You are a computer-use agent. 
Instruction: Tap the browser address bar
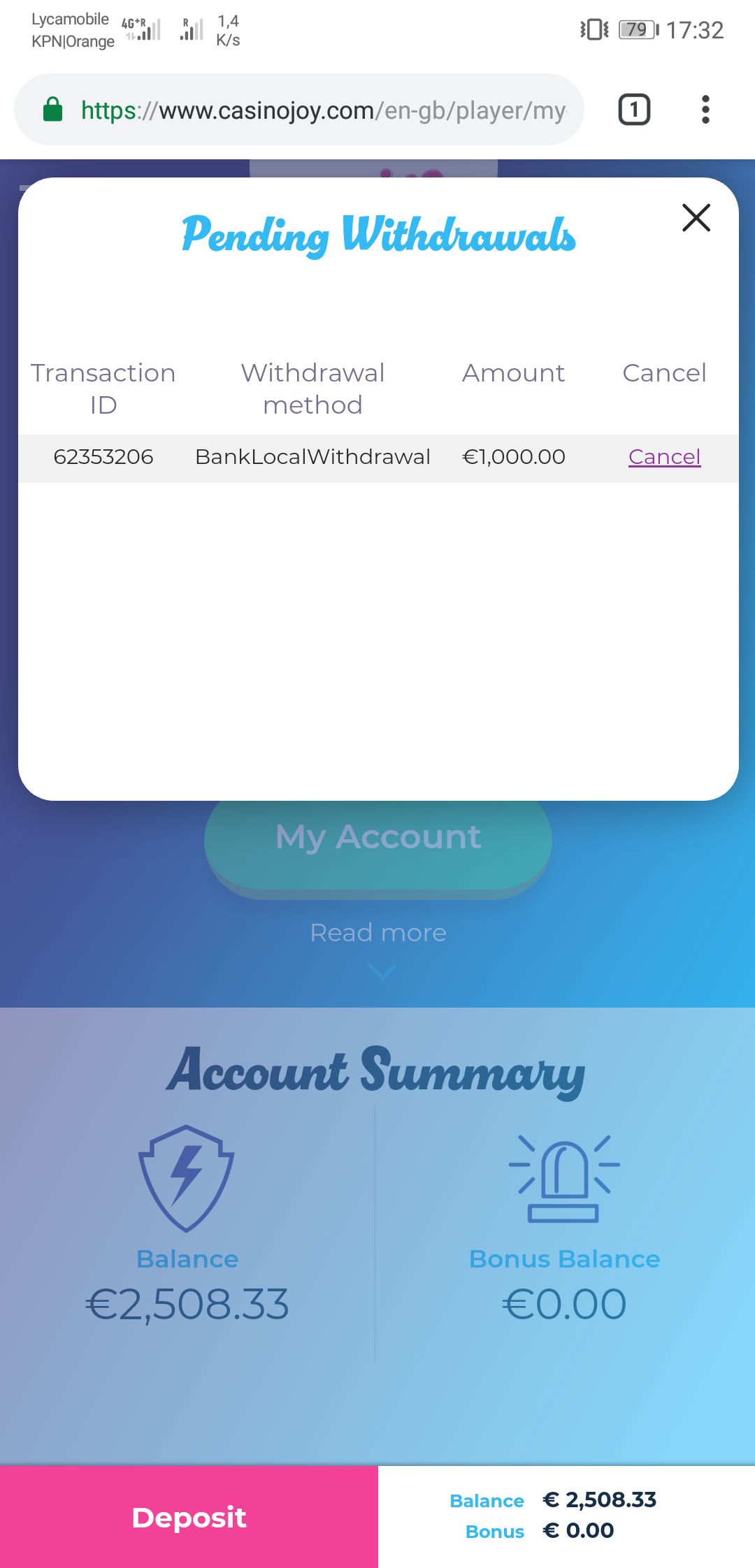(322, 110)
